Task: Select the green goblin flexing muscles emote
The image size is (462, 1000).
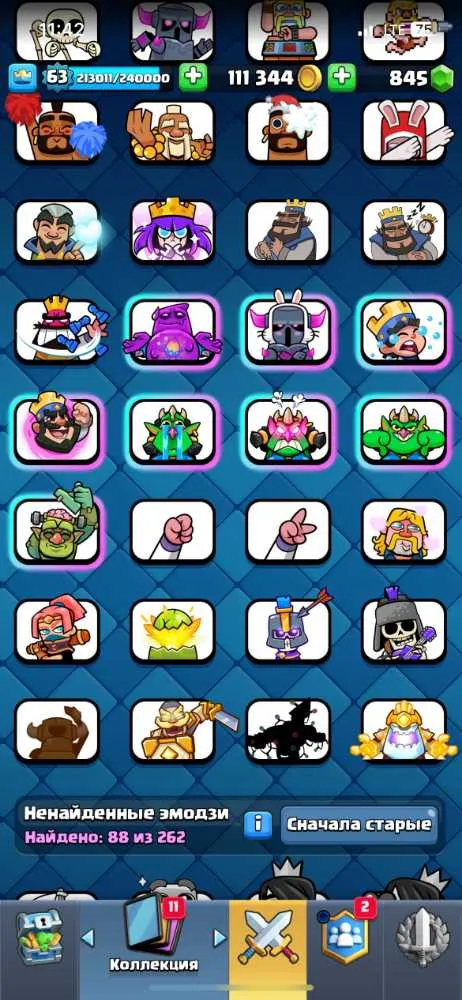Action: (404, 430)
